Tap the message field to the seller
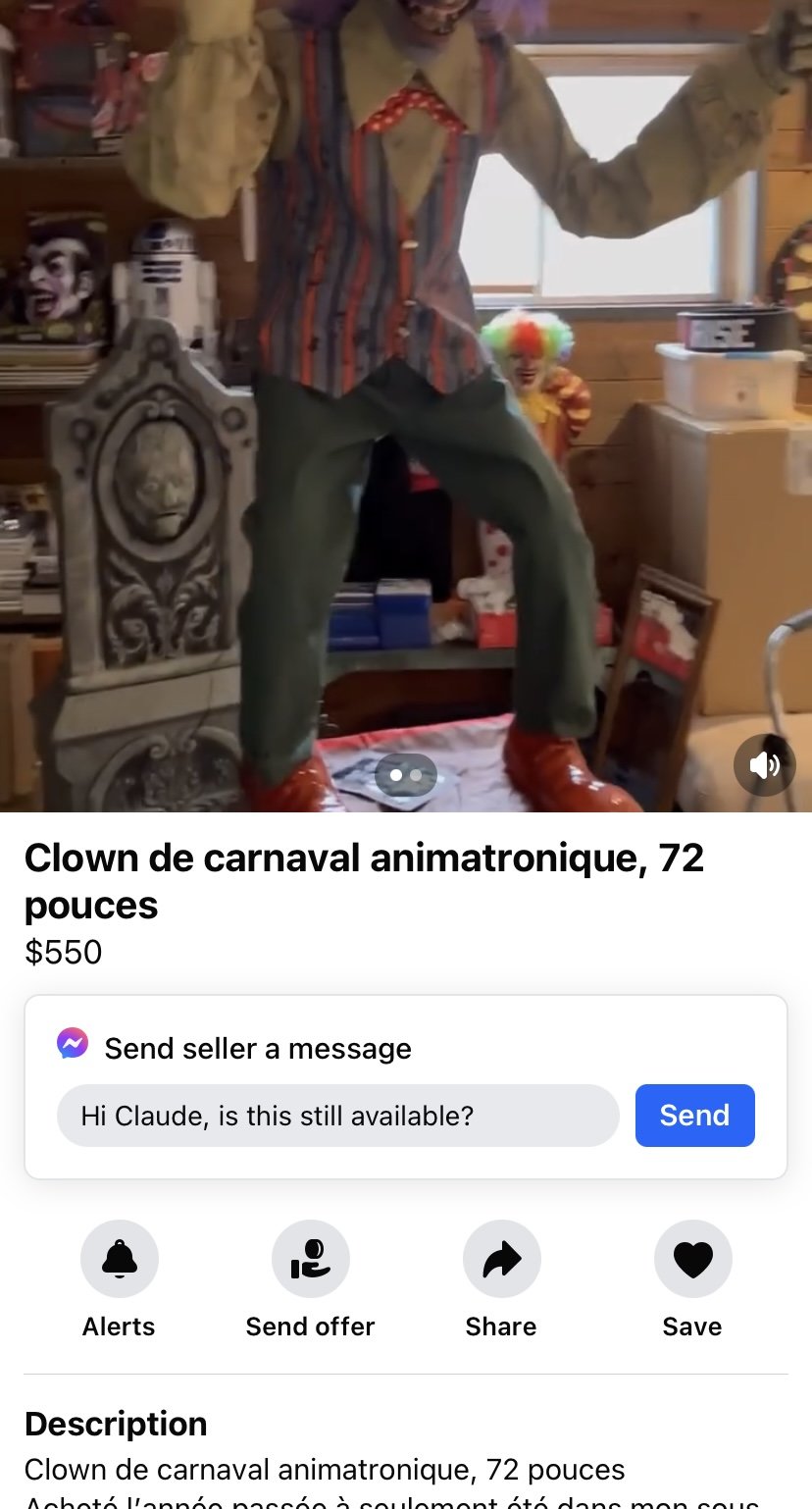 [337, 1116]
